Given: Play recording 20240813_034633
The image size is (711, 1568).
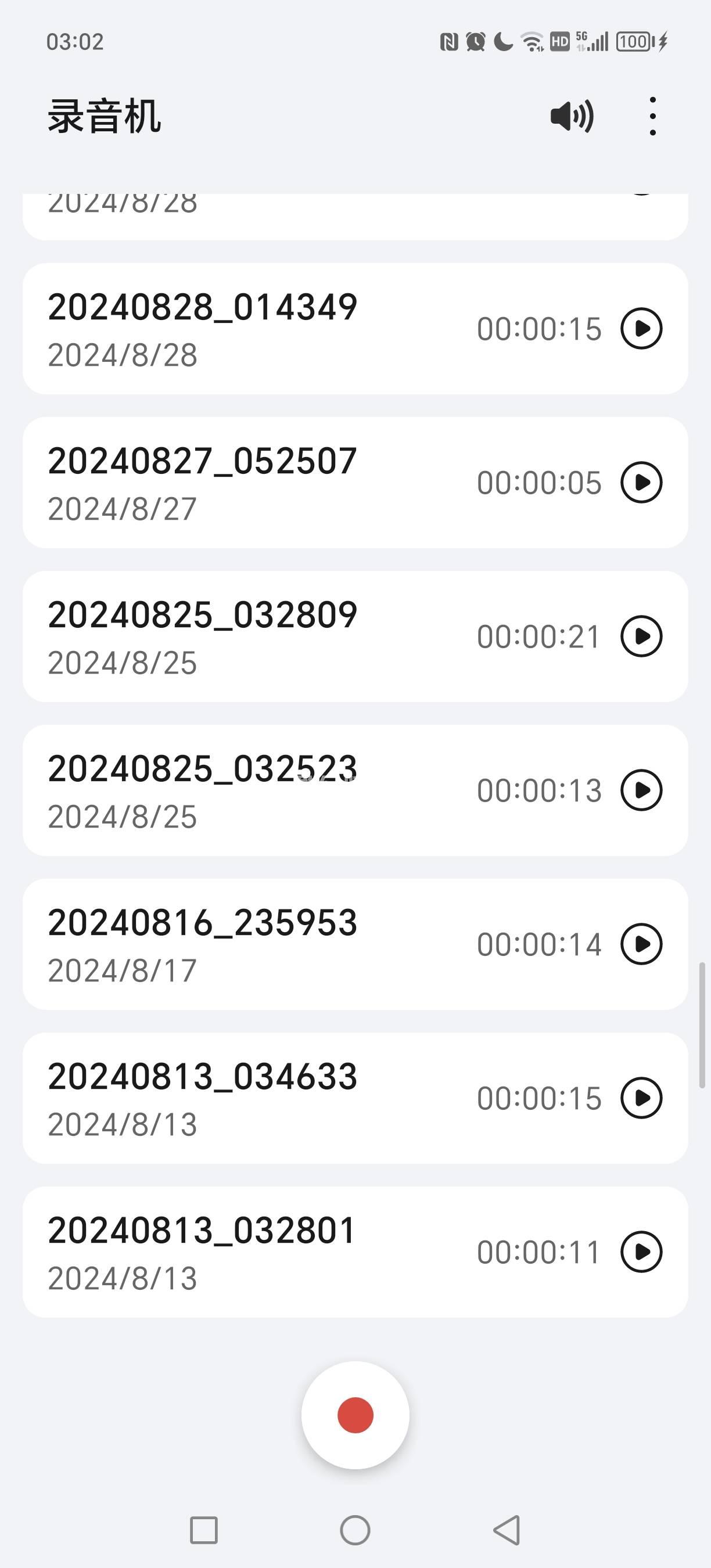Looking at the screenshot, I should click(x=641, y=1099).
